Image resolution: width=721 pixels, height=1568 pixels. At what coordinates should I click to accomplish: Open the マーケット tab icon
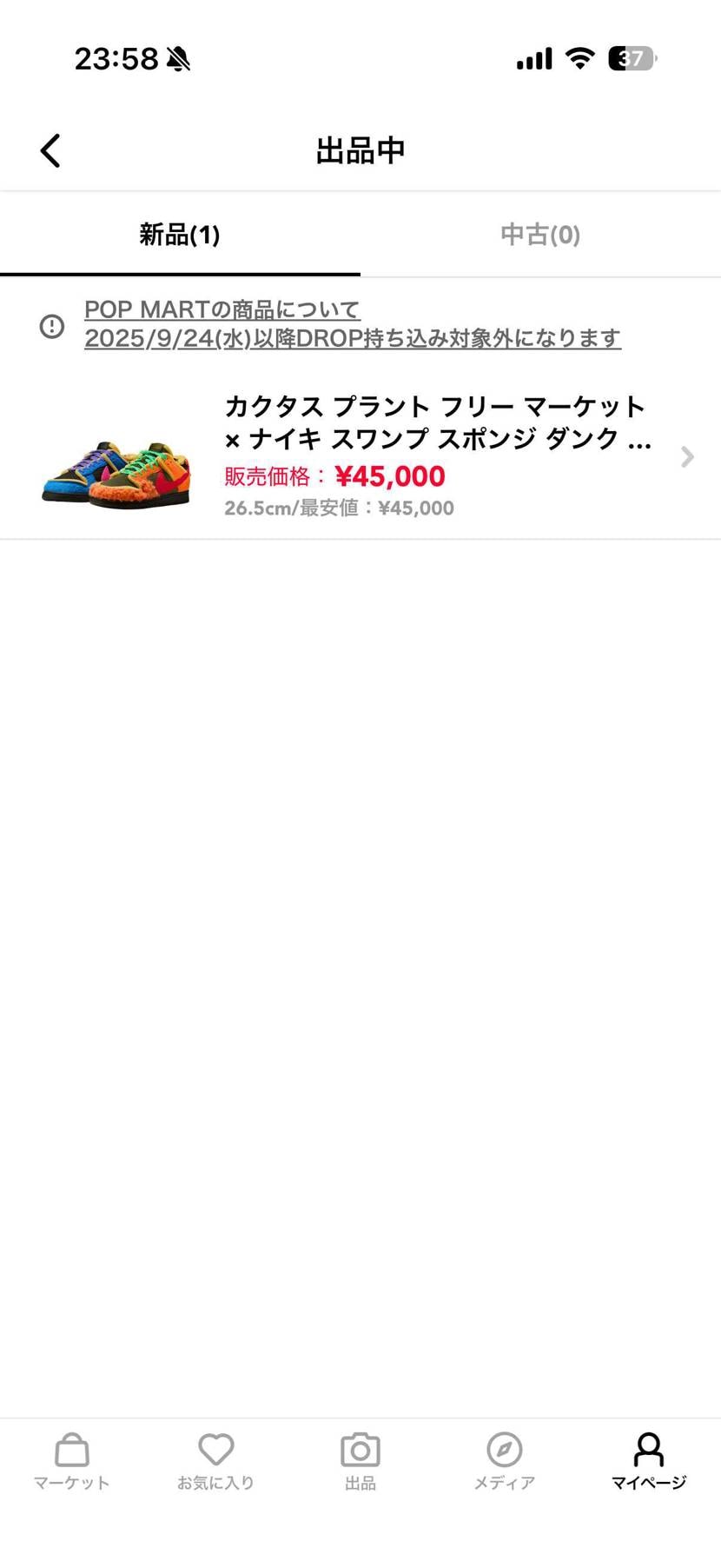(72, 1450)
